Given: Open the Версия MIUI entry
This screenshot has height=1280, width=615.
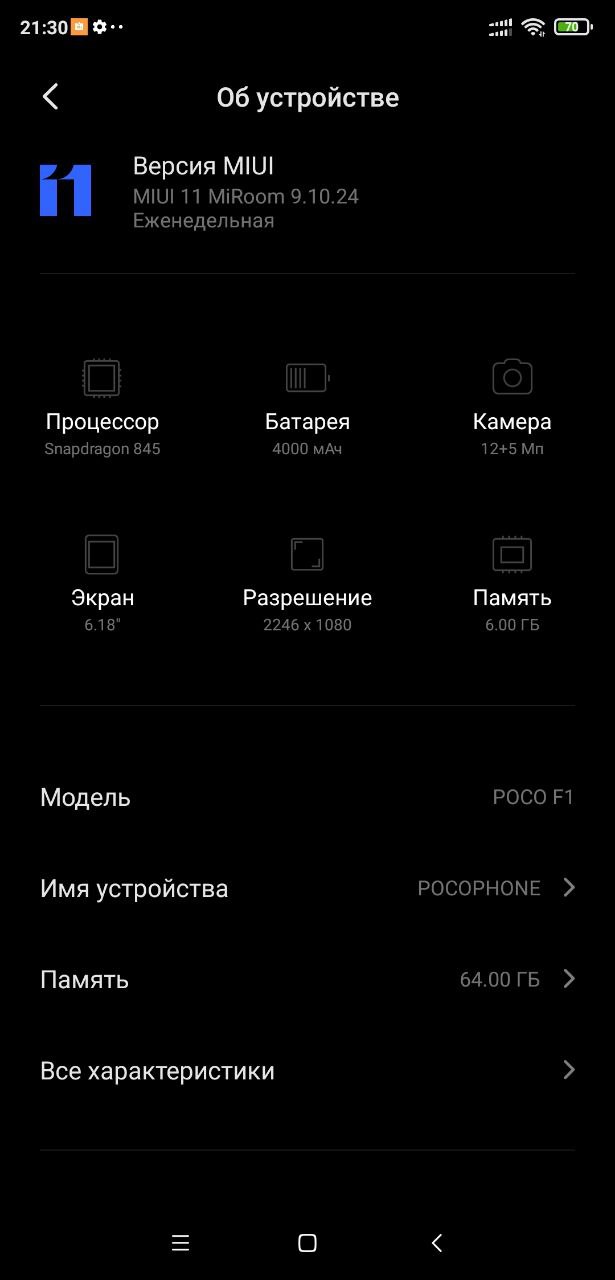Looking at the screenshot, I should coord(245,193).
